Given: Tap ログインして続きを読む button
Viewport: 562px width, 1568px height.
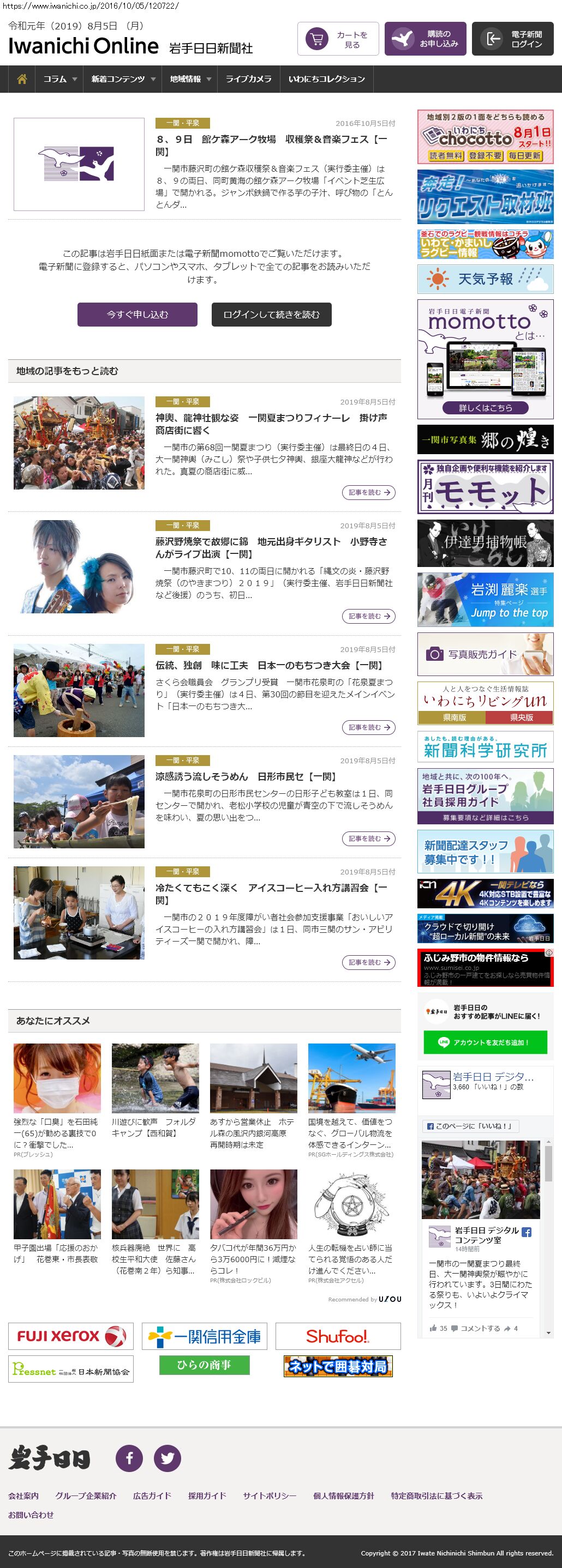Looking at the screenshot, I should 271,315.
